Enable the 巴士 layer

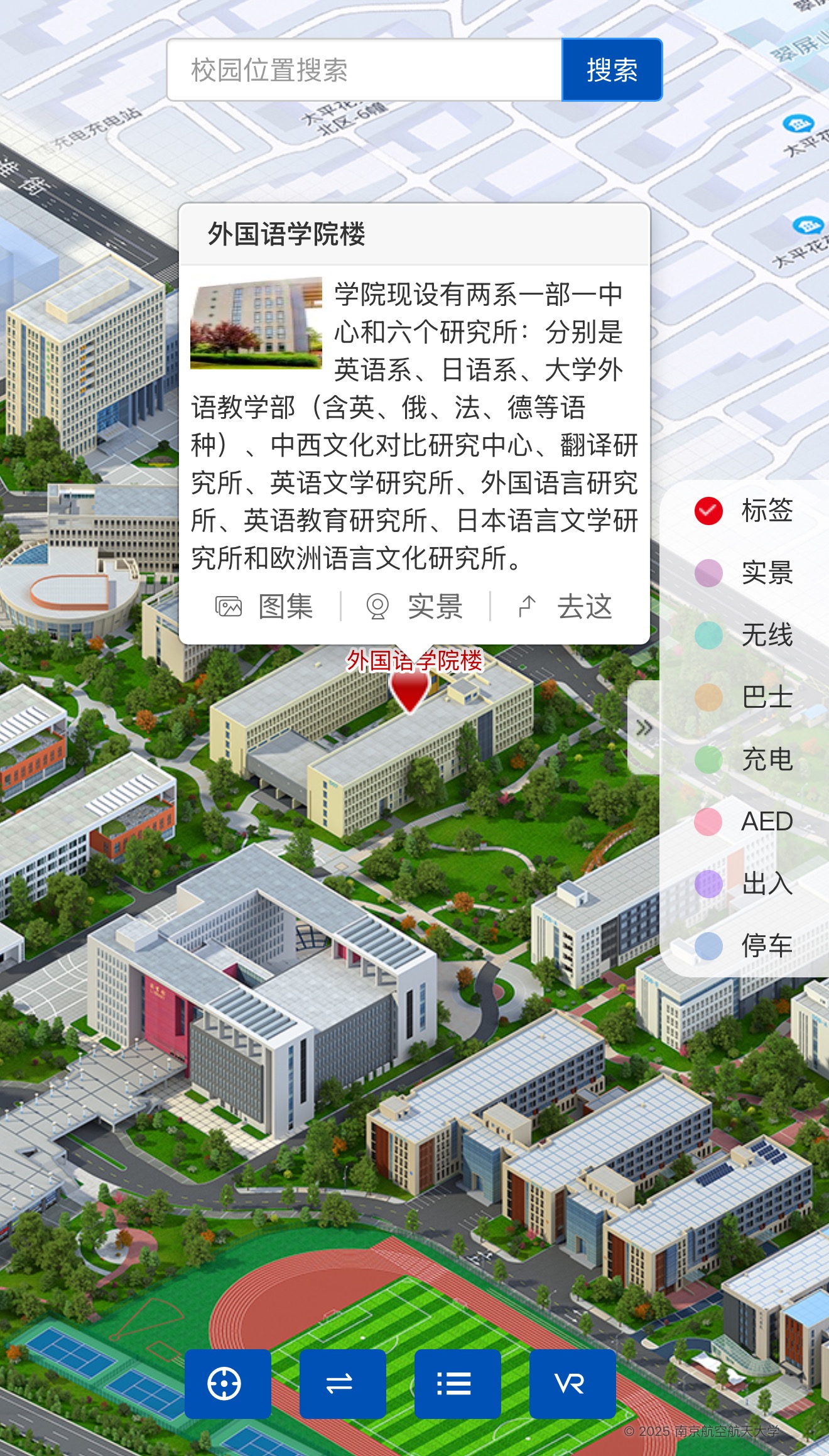point(708,697)
